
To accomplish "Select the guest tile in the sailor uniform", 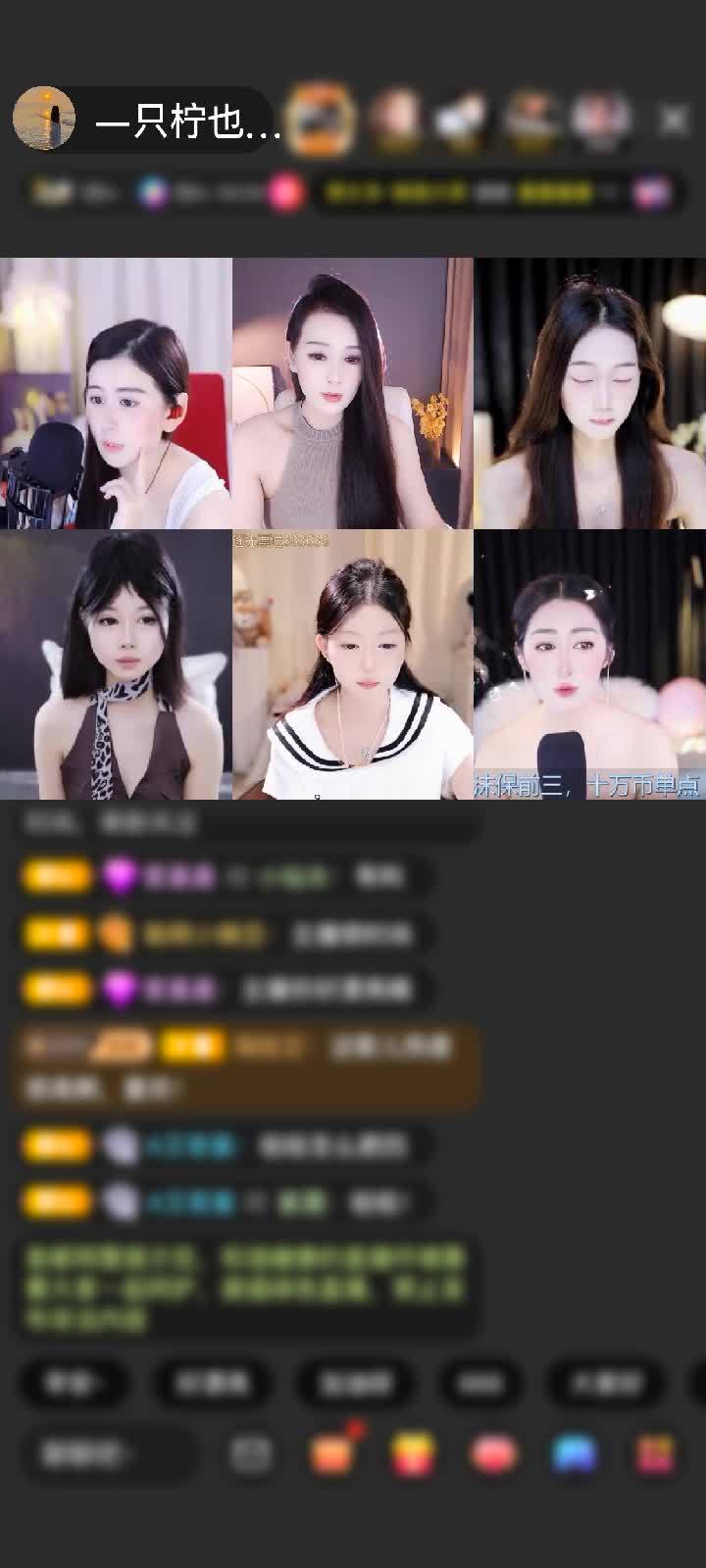I will click(x=353, y=664).
